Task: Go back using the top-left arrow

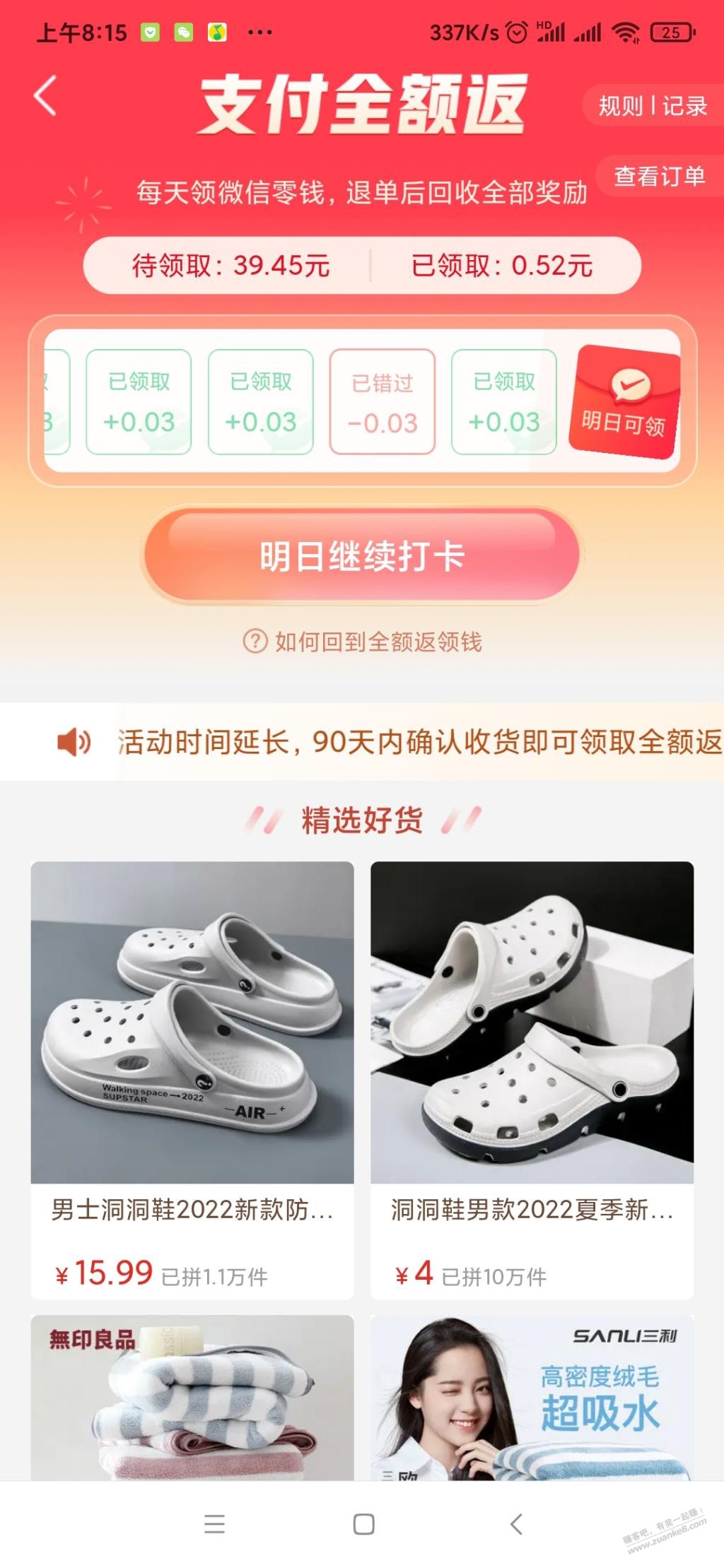Action: [x=45, y=96]
